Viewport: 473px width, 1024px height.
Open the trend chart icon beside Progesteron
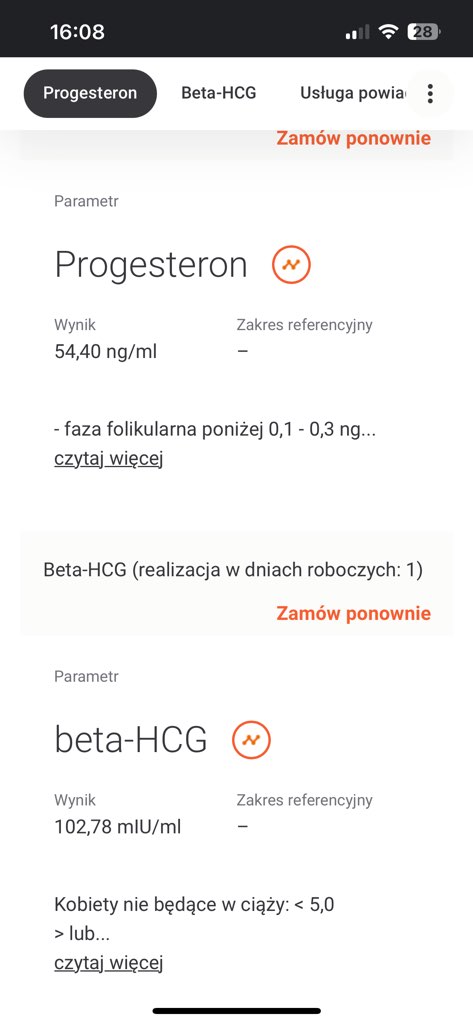coord(291,264)
